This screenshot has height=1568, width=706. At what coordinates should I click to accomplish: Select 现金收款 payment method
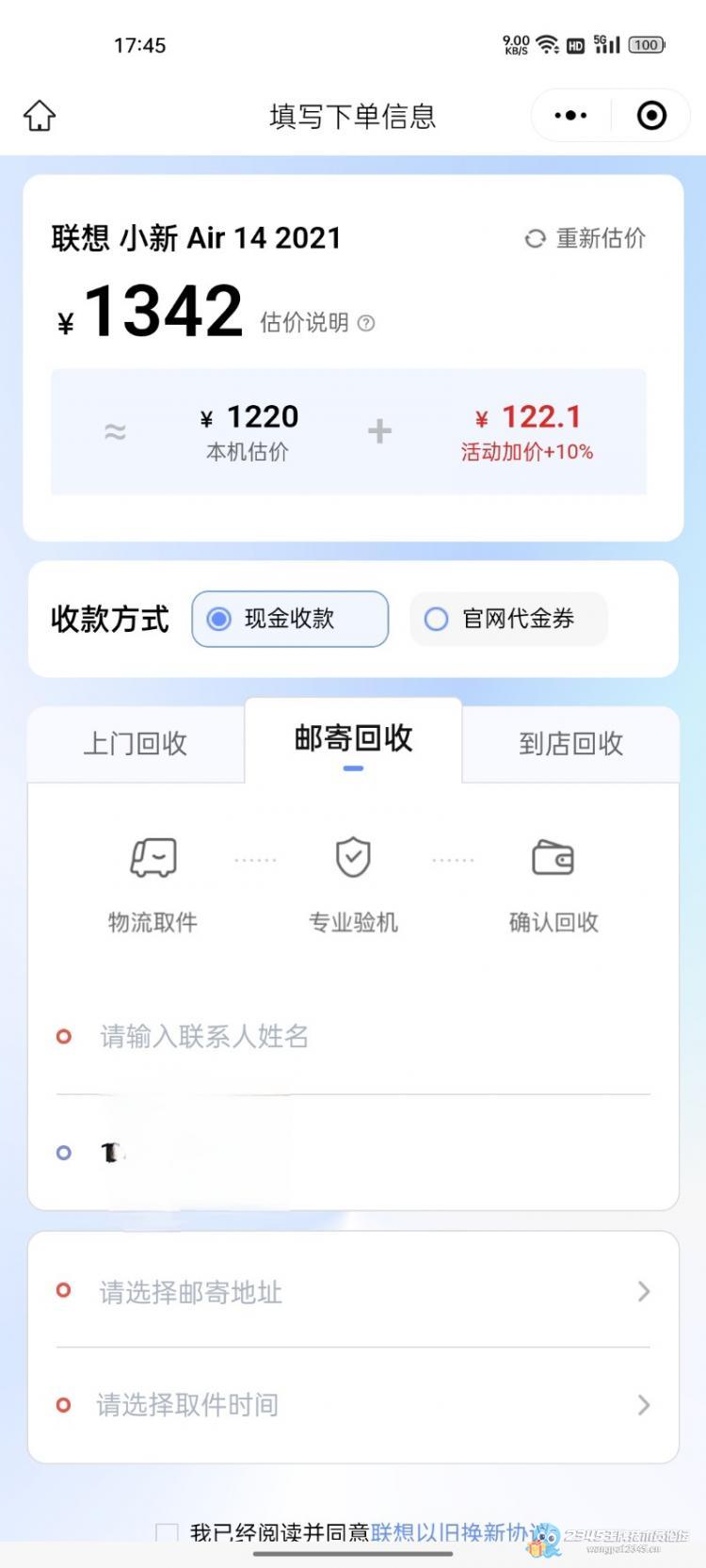tap(290, 619)
